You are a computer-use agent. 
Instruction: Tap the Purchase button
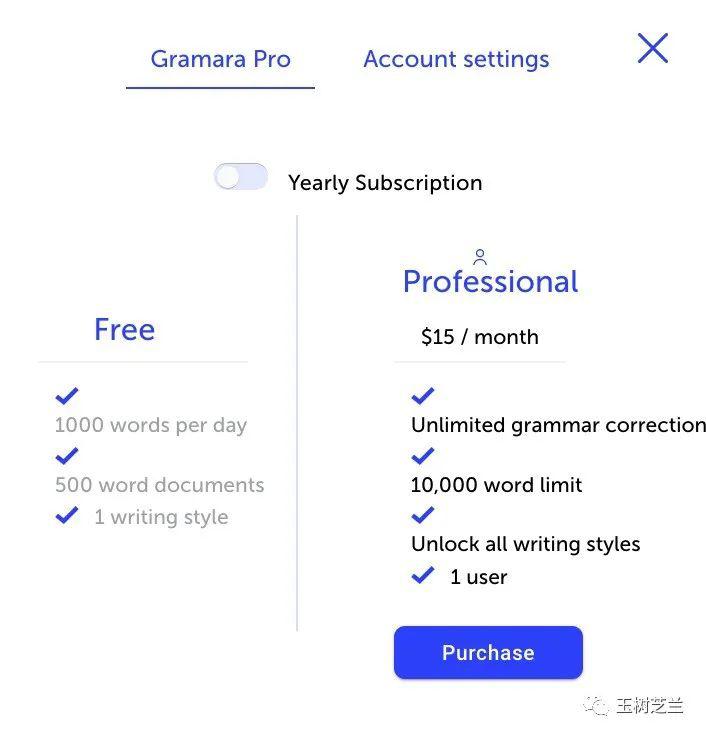(488, 652)
